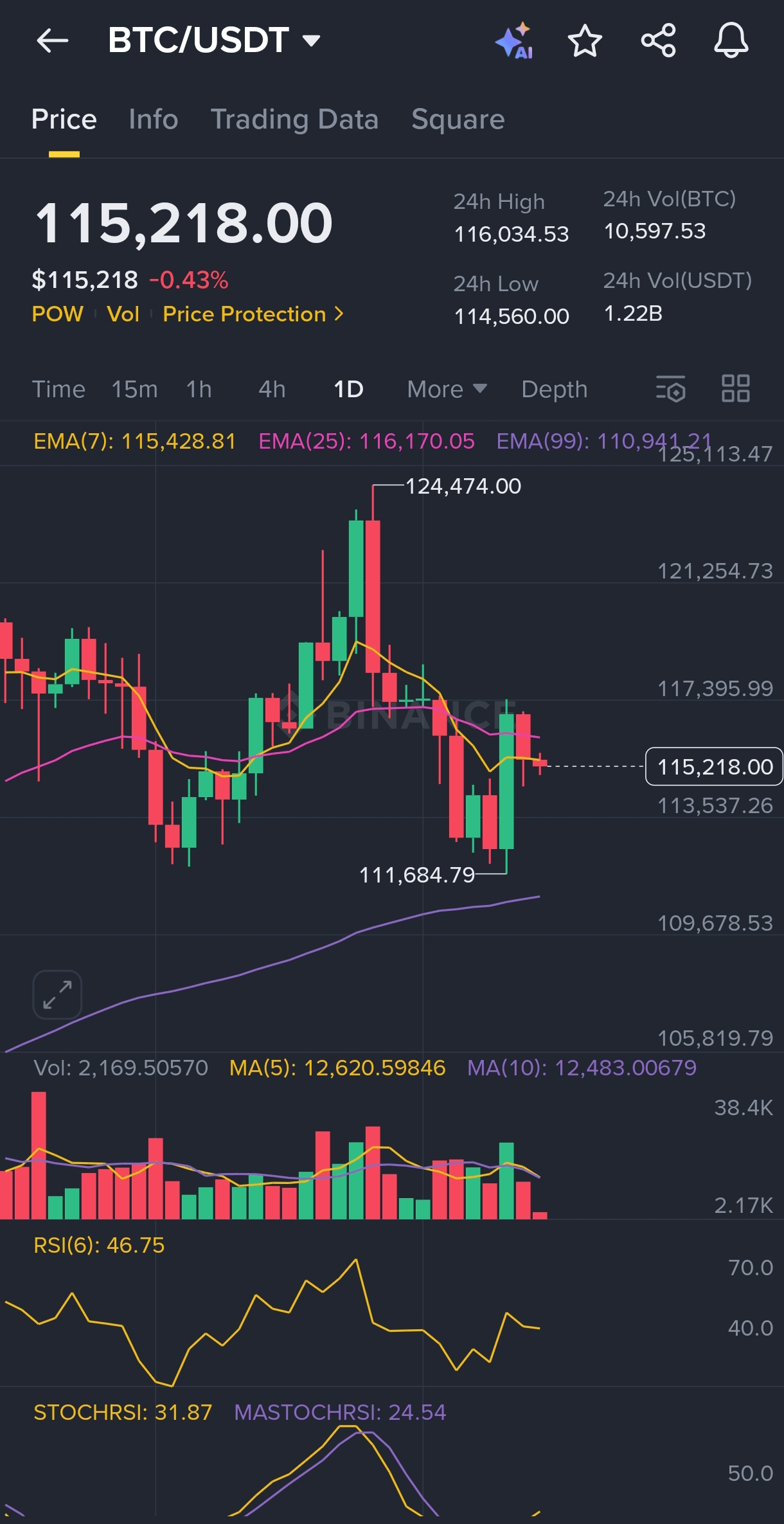Share this trading pair
This screenshot has height=1524, width=784.
click(x=659, y=41)
